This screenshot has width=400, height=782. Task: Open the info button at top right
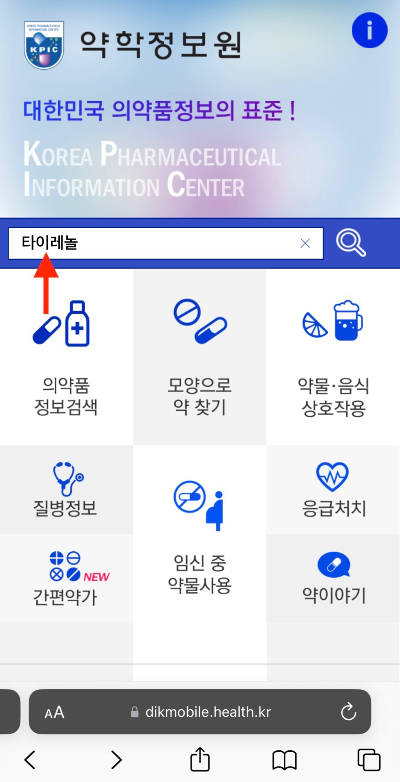[x=370, y=30]
